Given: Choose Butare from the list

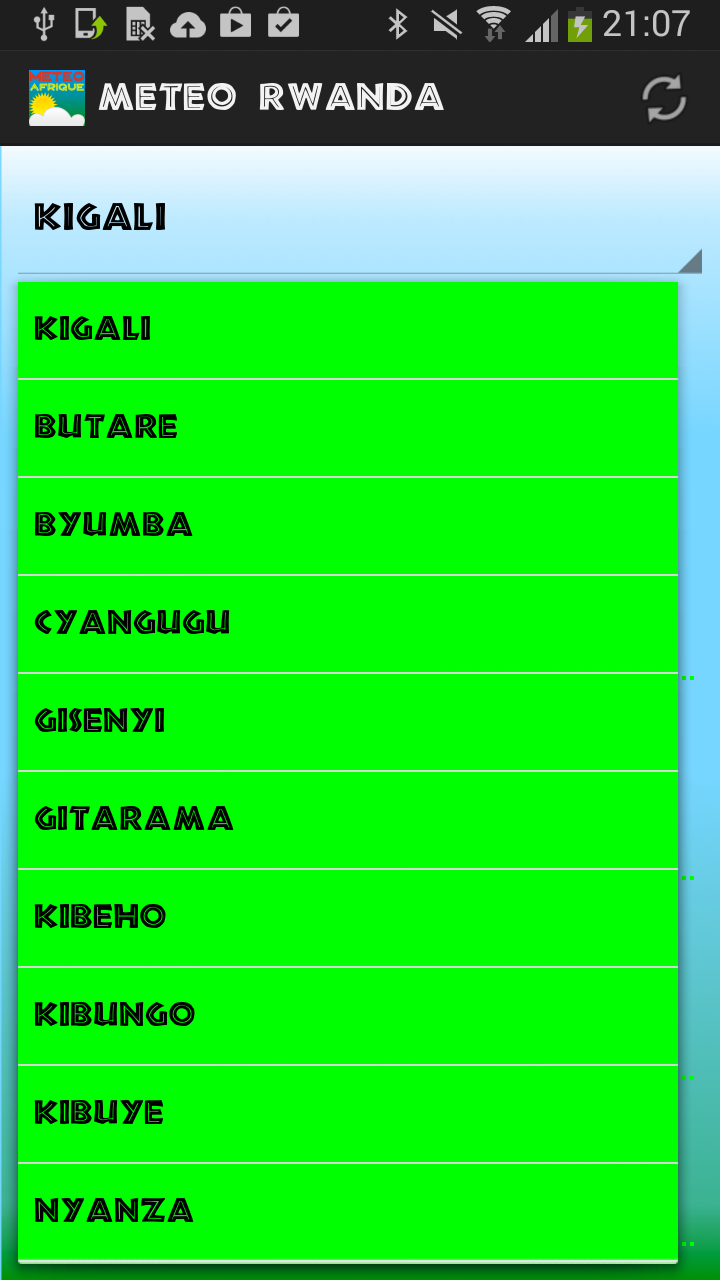Looking at the screenshot, I should [x=347, y=428].
